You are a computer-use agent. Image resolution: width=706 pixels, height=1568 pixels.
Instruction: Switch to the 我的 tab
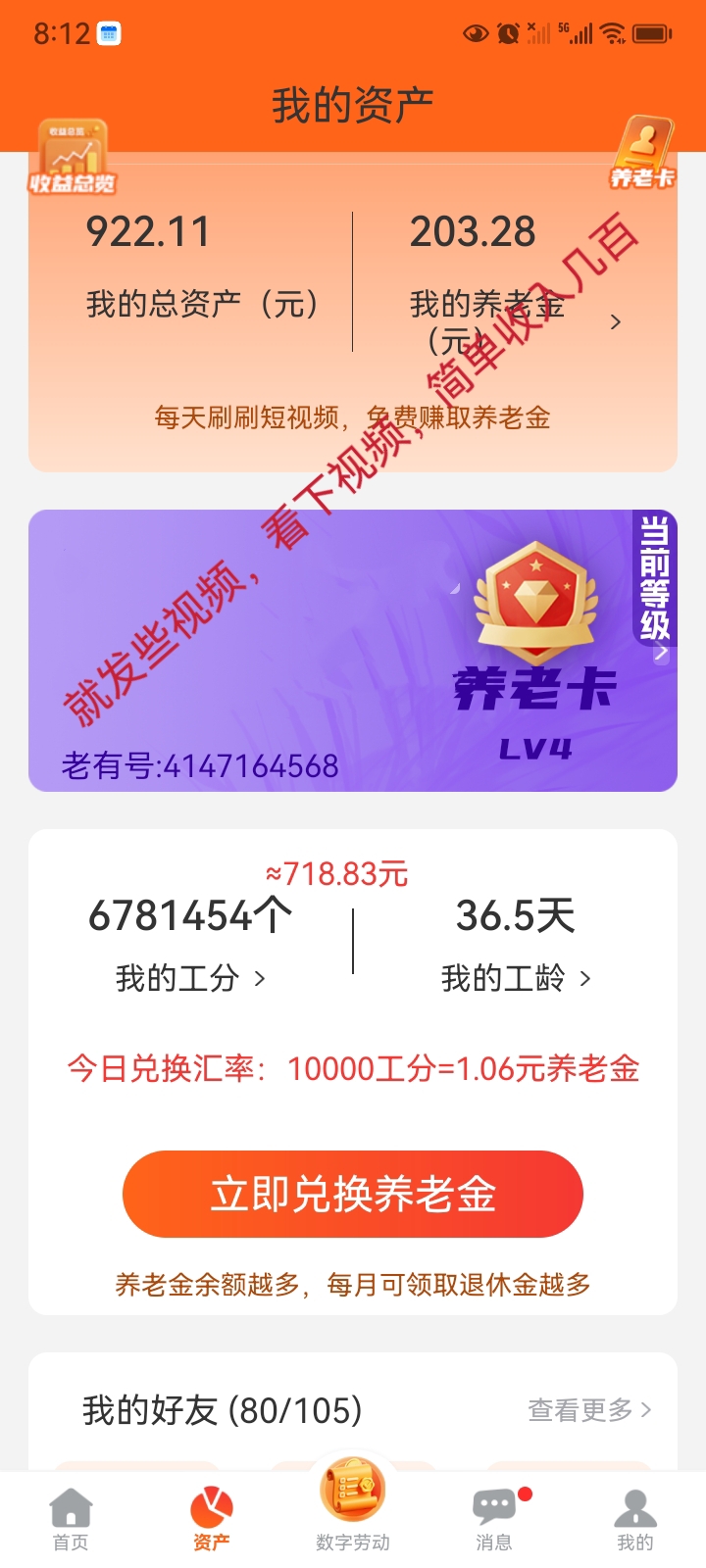[634, 1519]
